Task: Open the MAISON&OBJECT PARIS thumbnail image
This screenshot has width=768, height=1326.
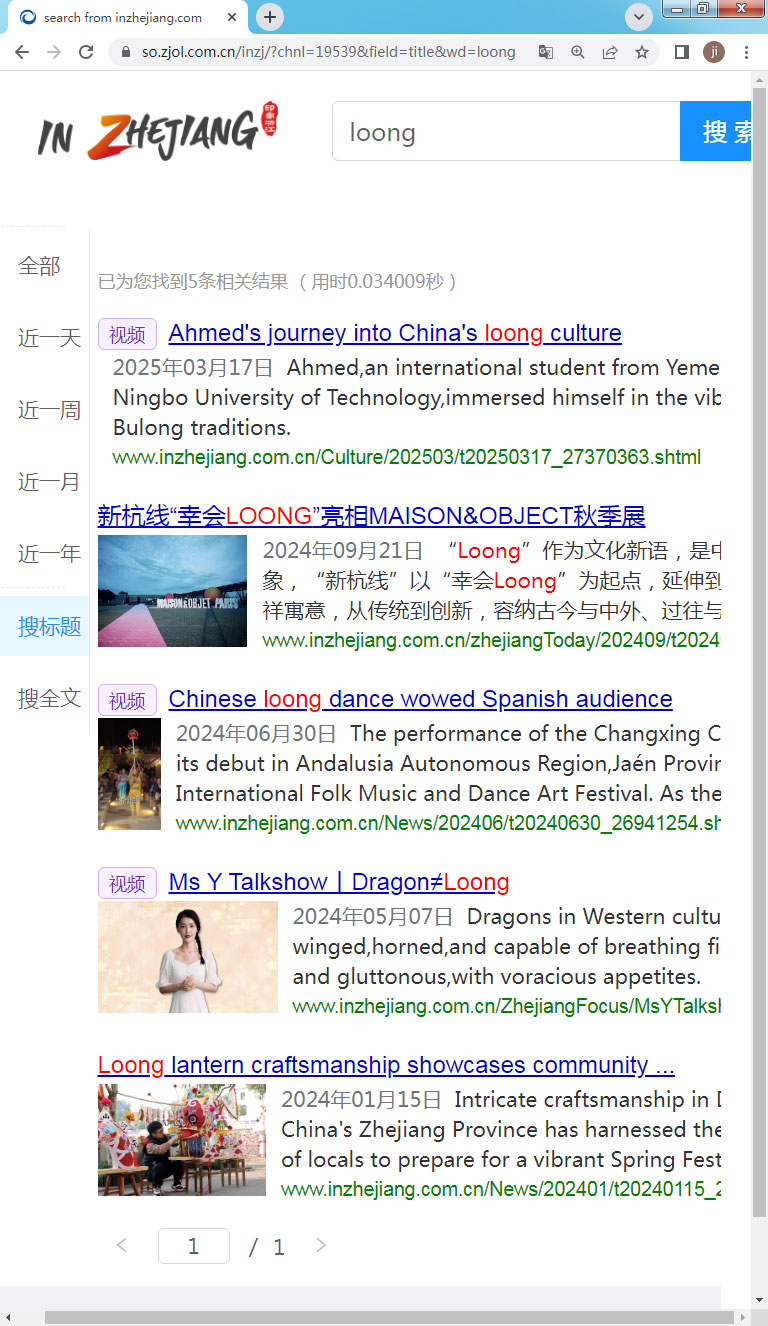Action: (172, 591)
